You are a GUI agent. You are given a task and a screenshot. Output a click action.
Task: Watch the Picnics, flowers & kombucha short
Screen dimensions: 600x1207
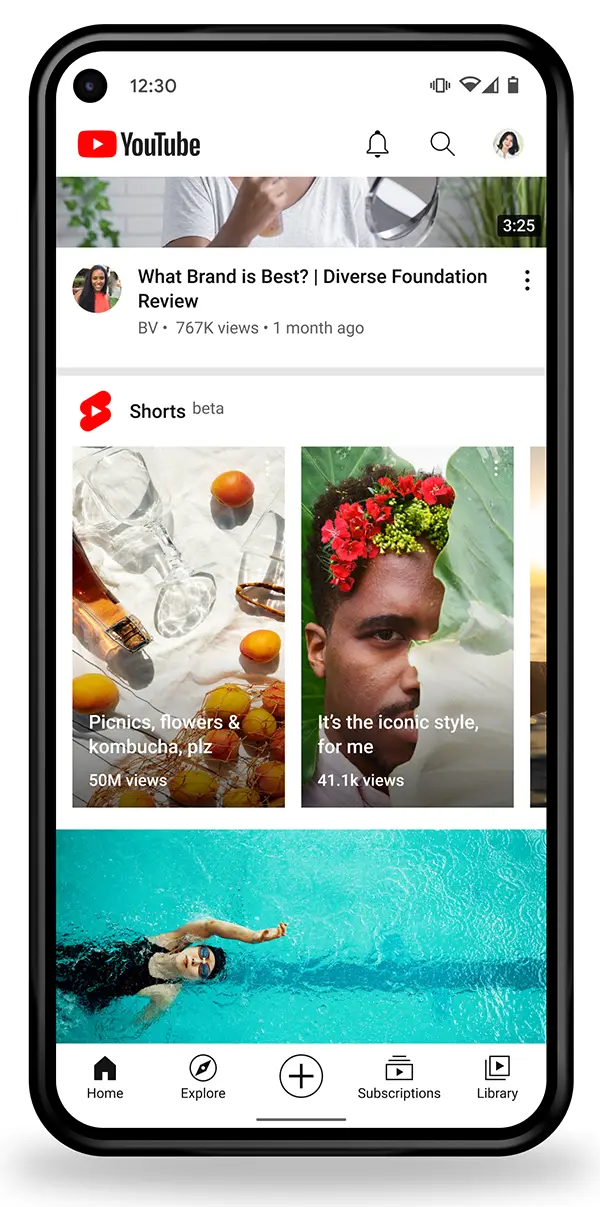178,627
